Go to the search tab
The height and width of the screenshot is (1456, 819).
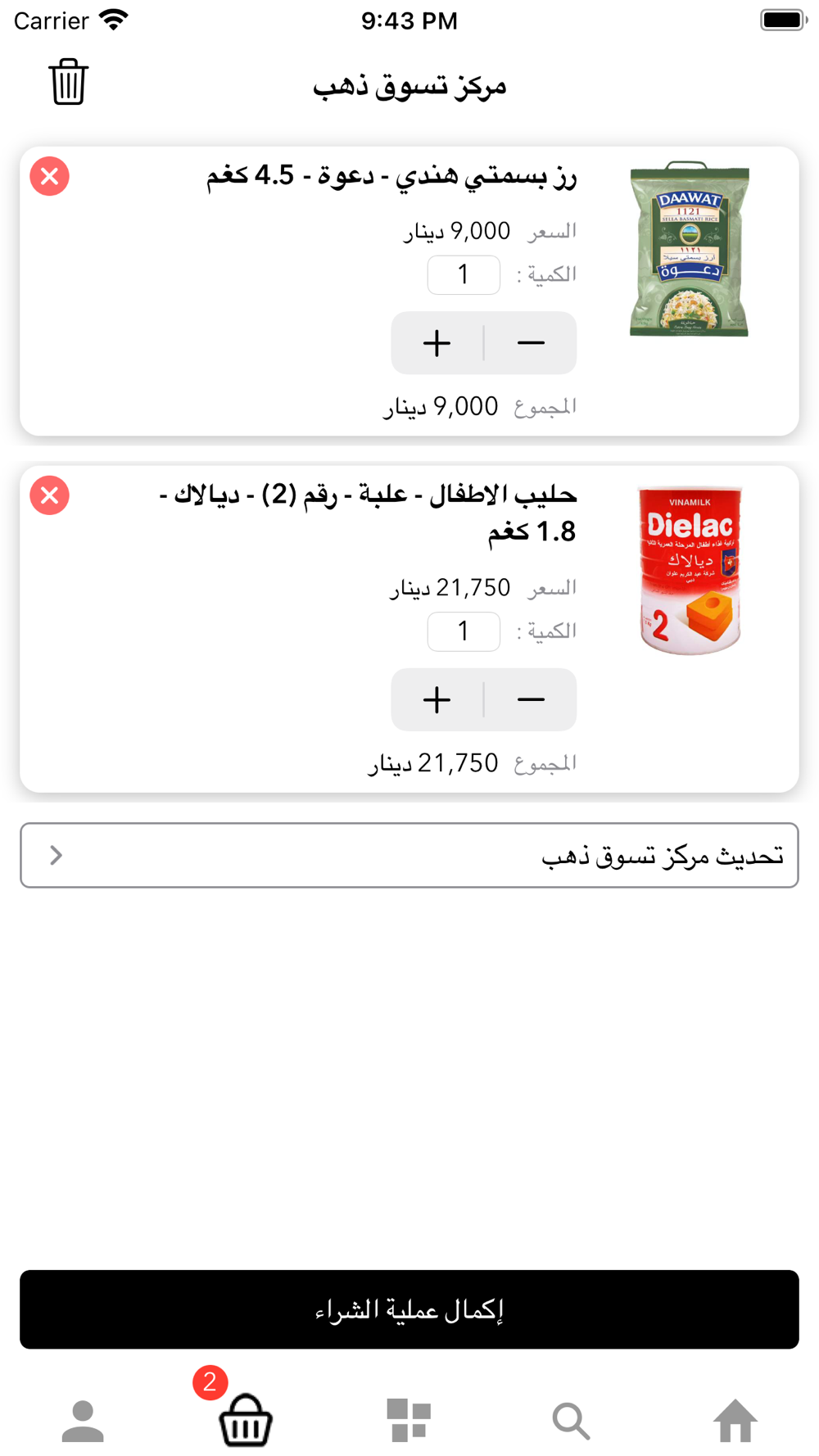pyautogui.click(x=571, y=1420)
